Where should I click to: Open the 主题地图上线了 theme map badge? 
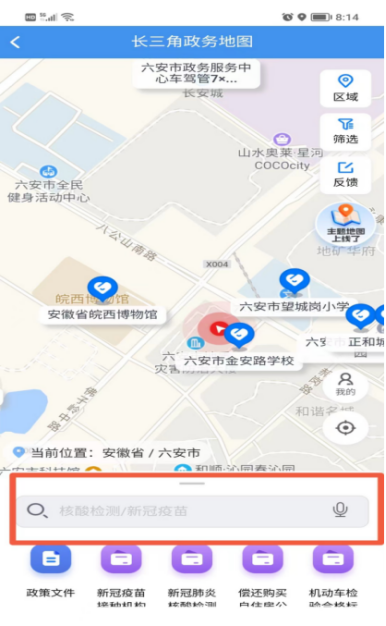click(x=345, y=224)
